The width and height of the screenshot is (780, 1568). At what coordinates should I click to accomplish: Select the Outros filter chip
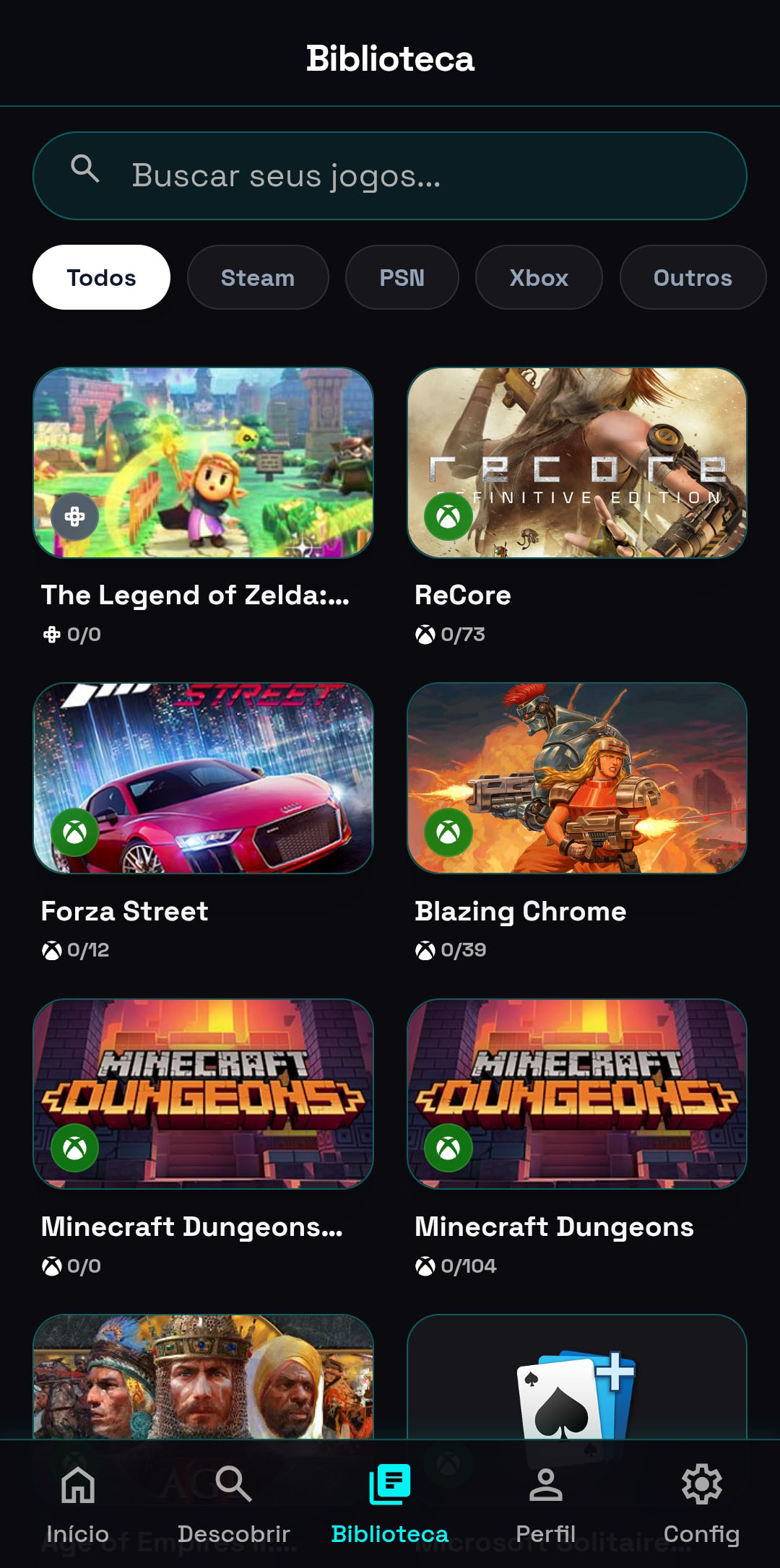point(693,277)
